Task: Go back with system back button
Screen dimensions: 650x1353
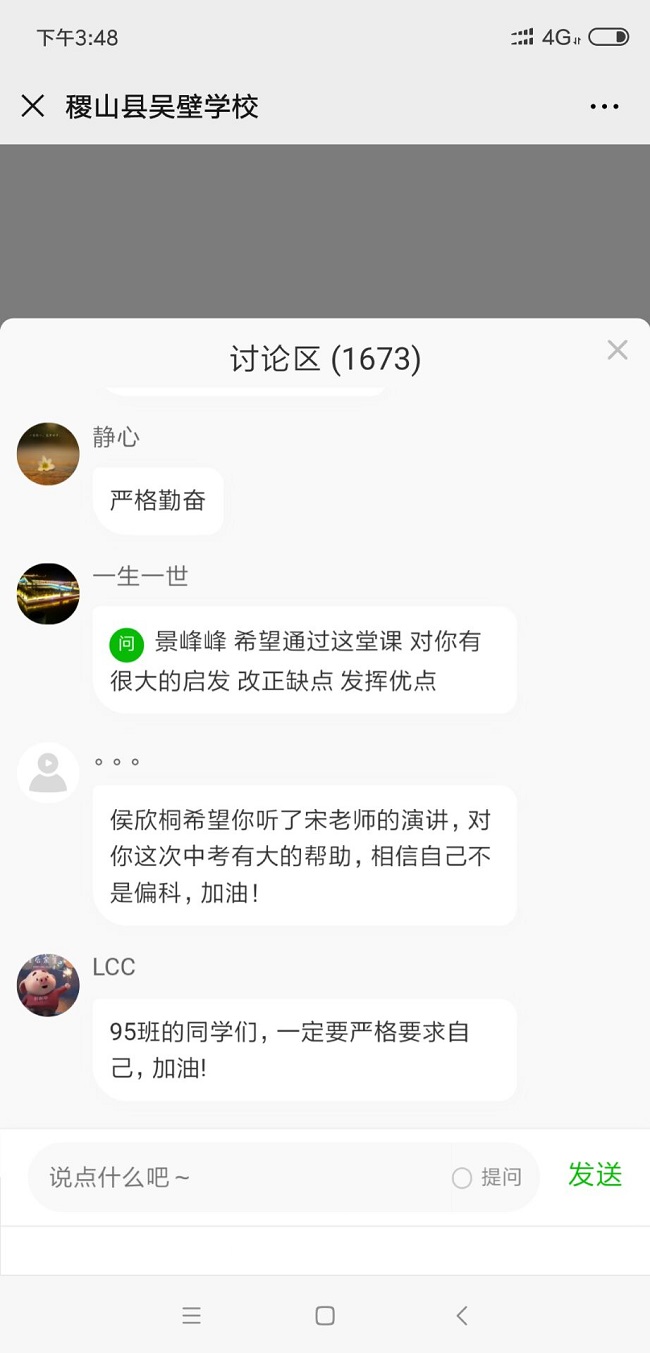Action: click(461, 1316)
